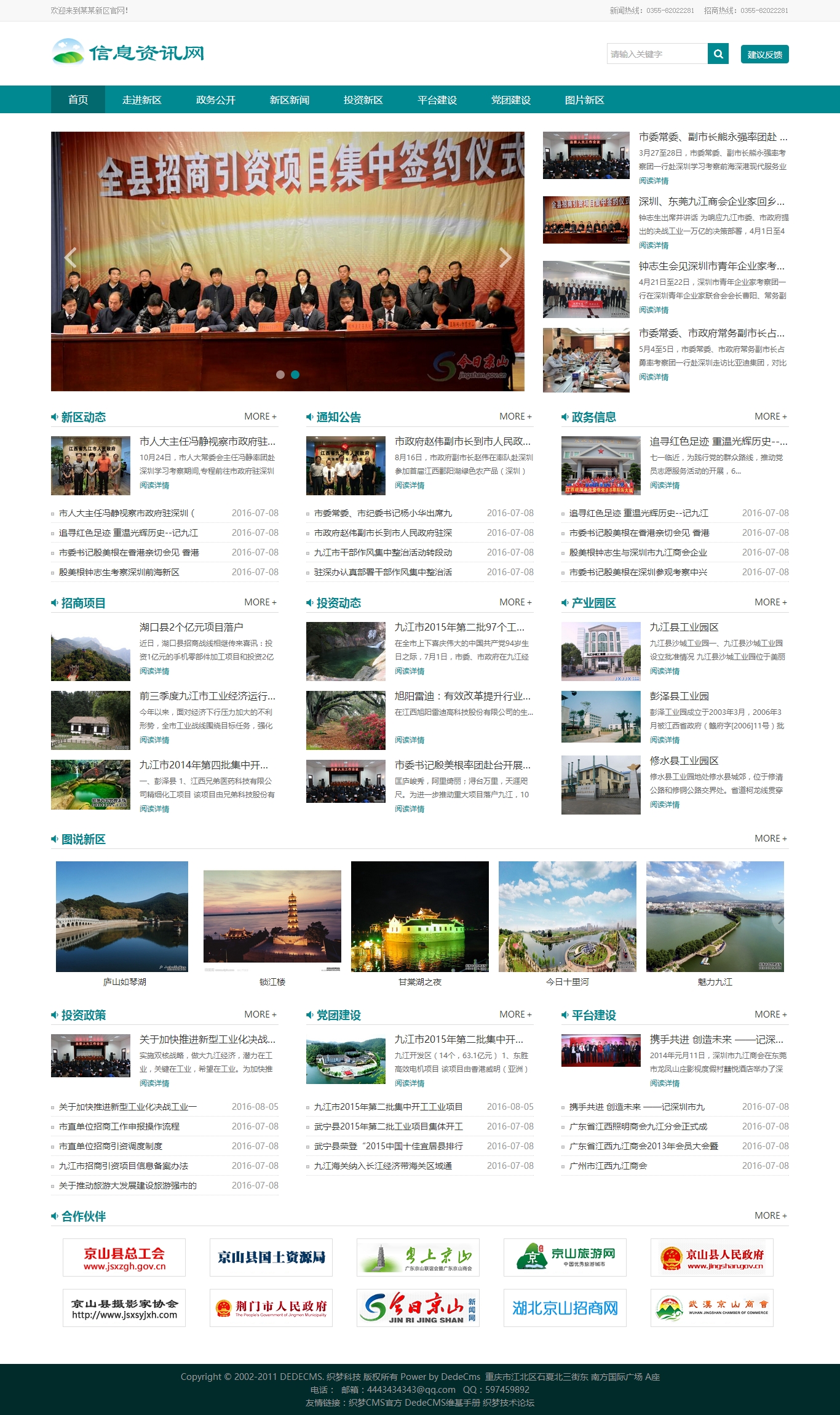Go to the 投资新区 nav tab

(363, 100)
